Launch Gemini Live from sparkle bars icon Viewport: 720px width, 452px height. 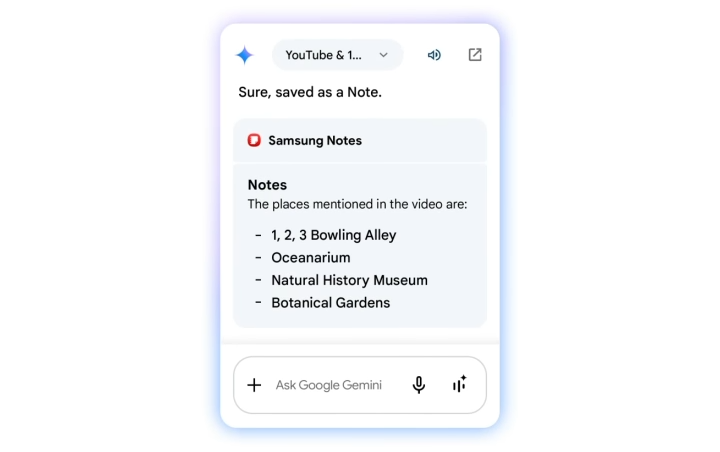tap(459, 385)
